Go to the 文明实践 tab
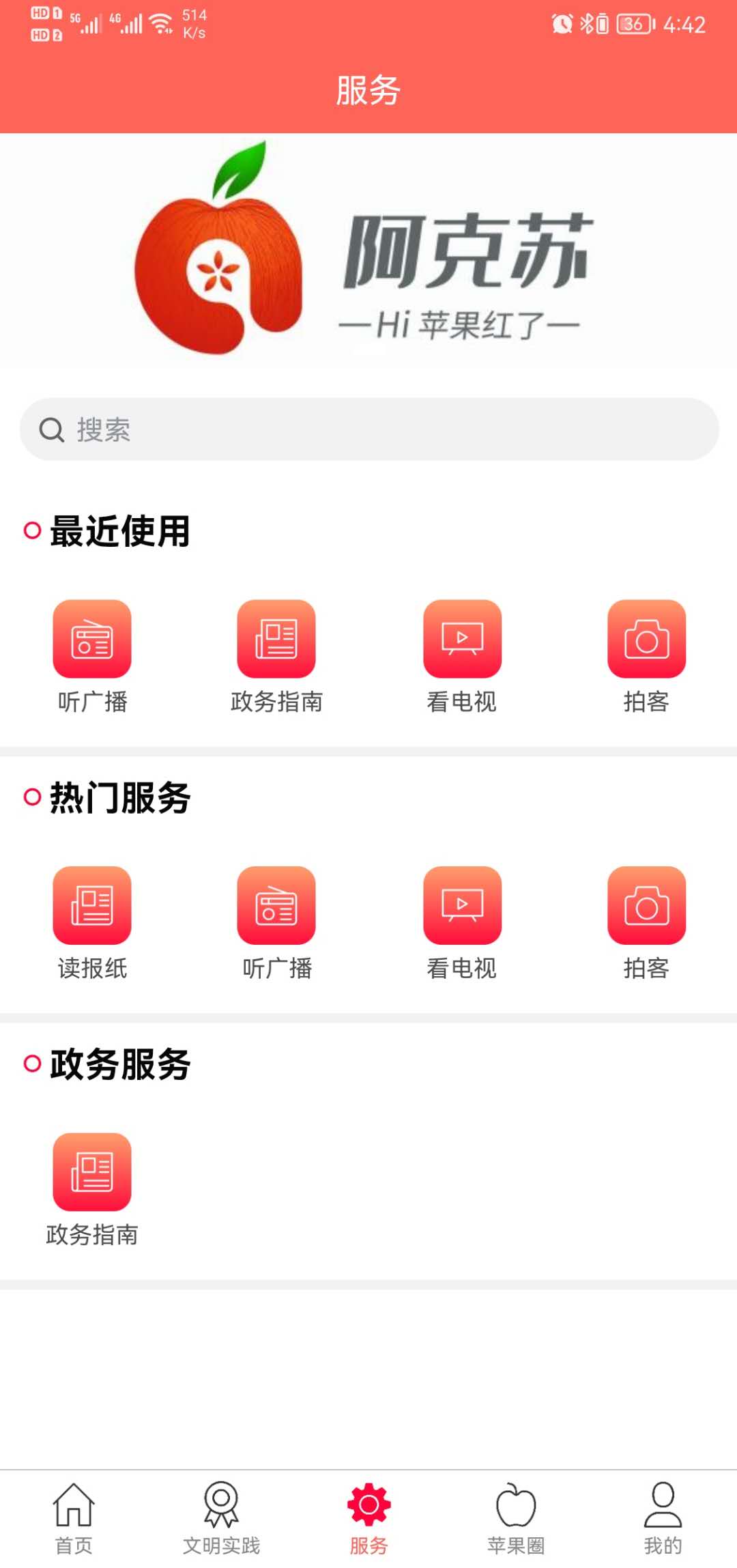The height and width of the screenshot is (1568, 737). point(221,1517)
